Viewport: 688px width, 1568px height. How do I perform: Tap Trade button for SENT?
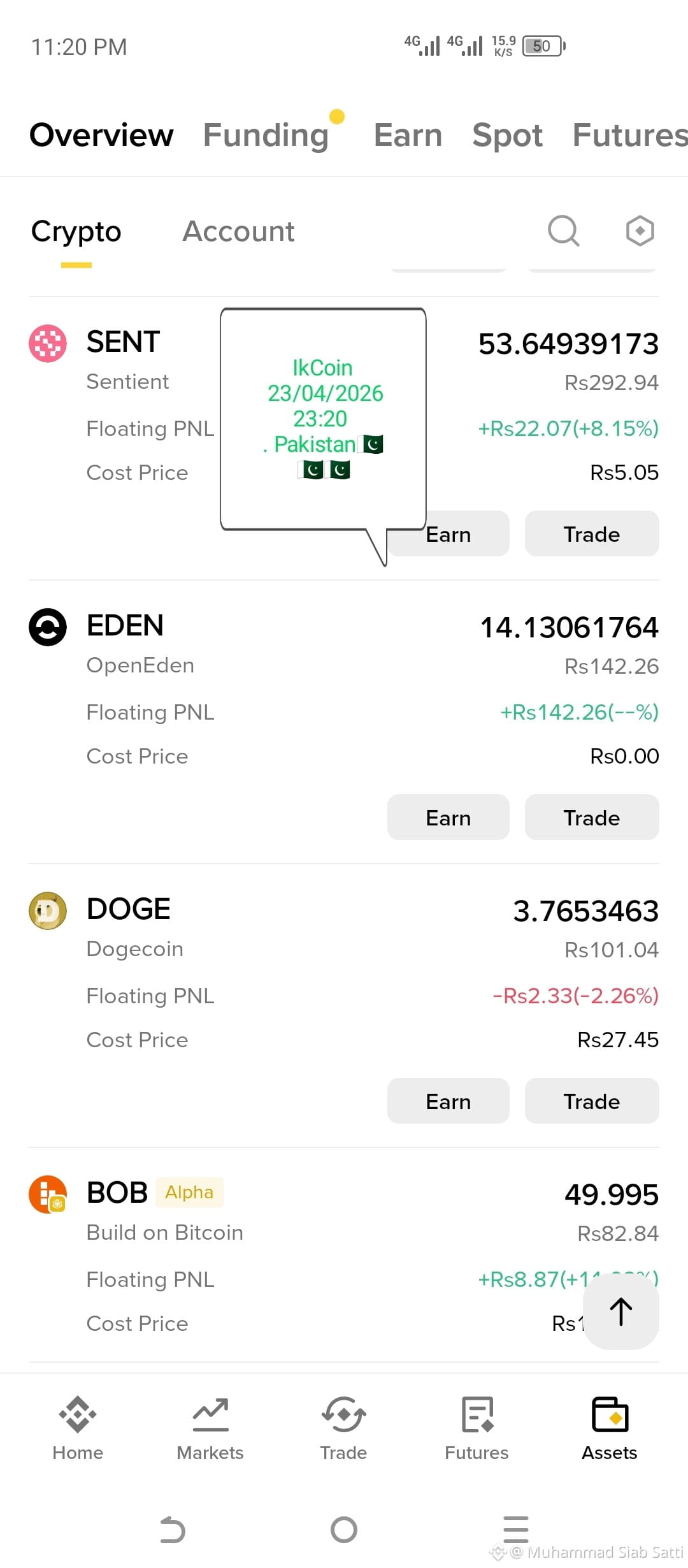(x=592, y=534)
